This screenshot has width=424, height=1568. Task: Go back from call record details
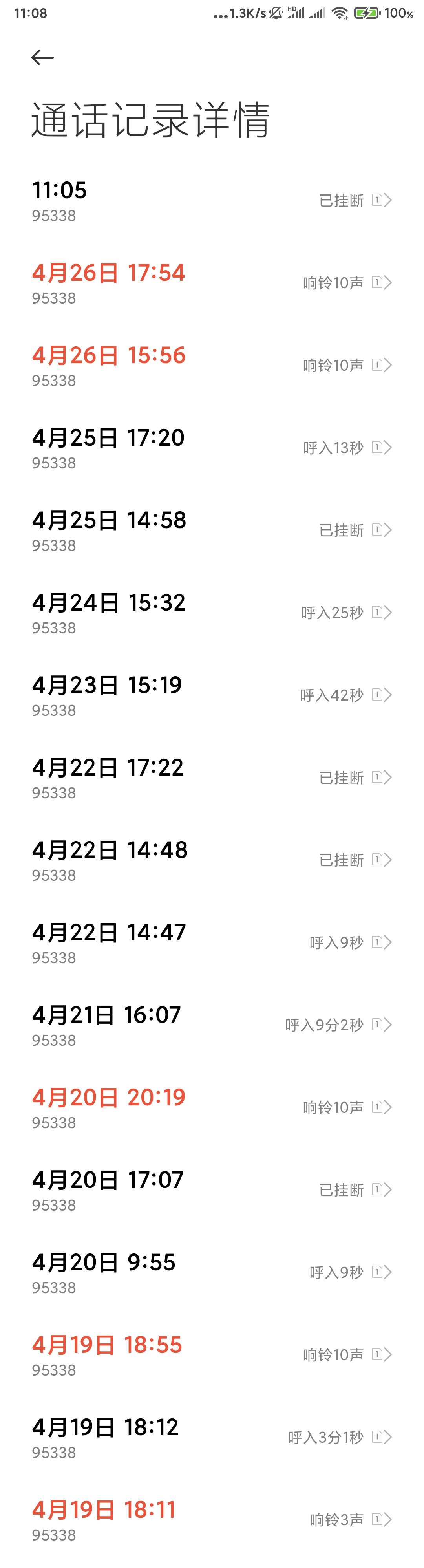pos(42,58)
